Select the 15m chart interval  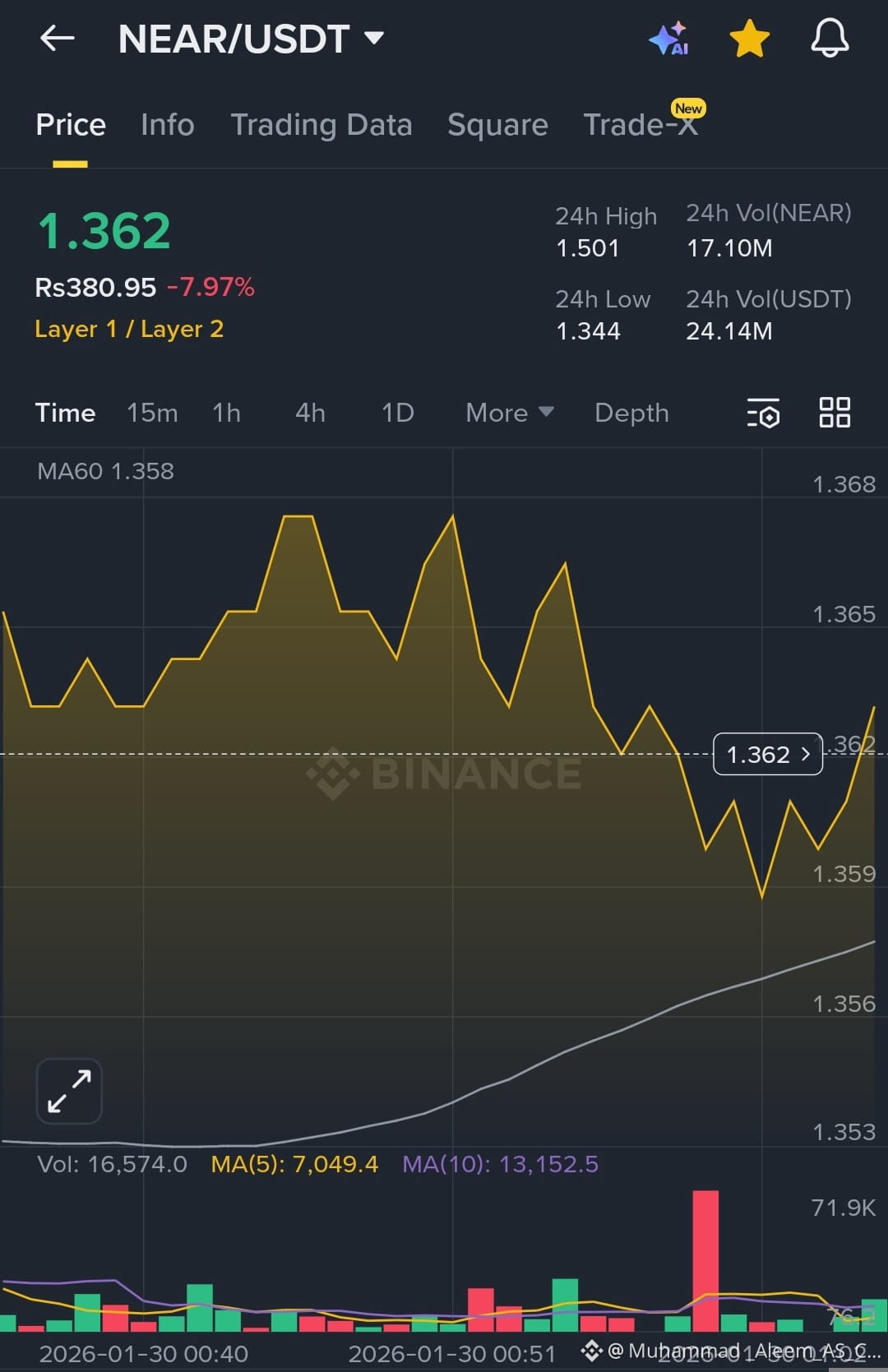[152, 413]
